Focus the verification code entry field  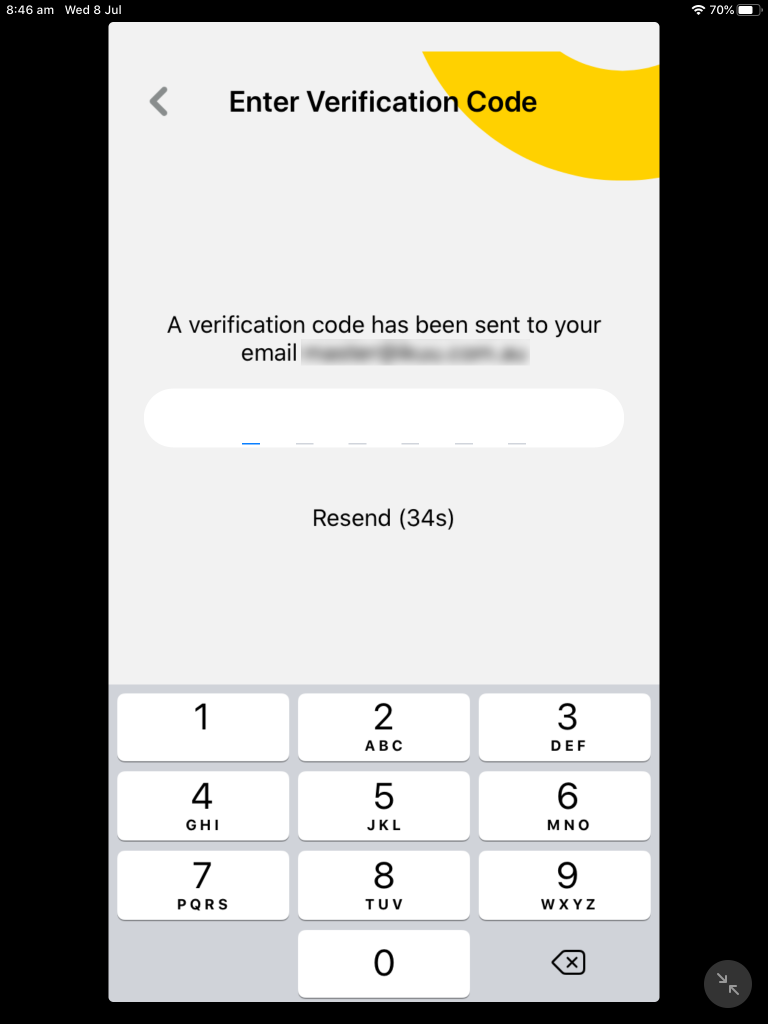point(384,418)
